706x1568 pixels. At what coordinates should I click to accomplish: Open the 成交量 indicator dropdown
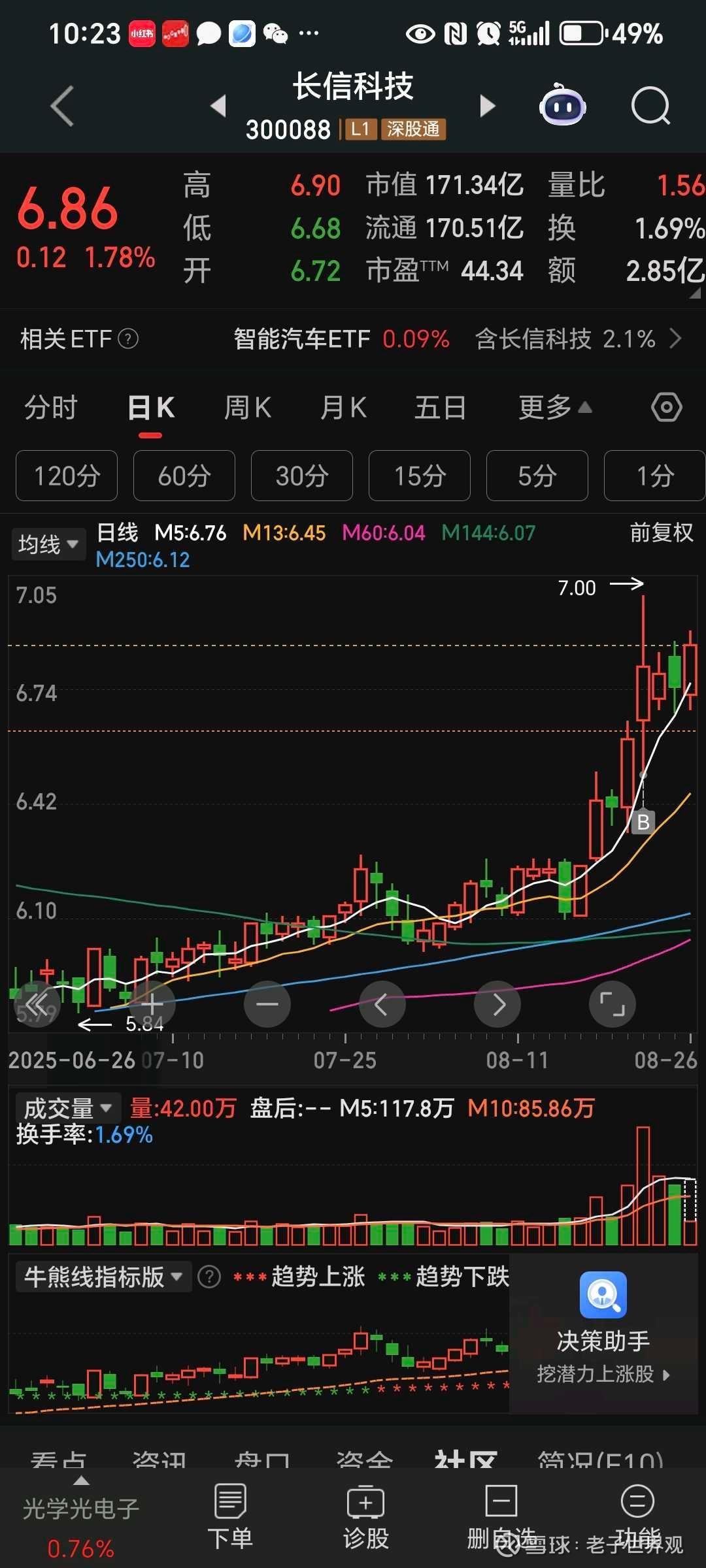tap(68, 1109)
